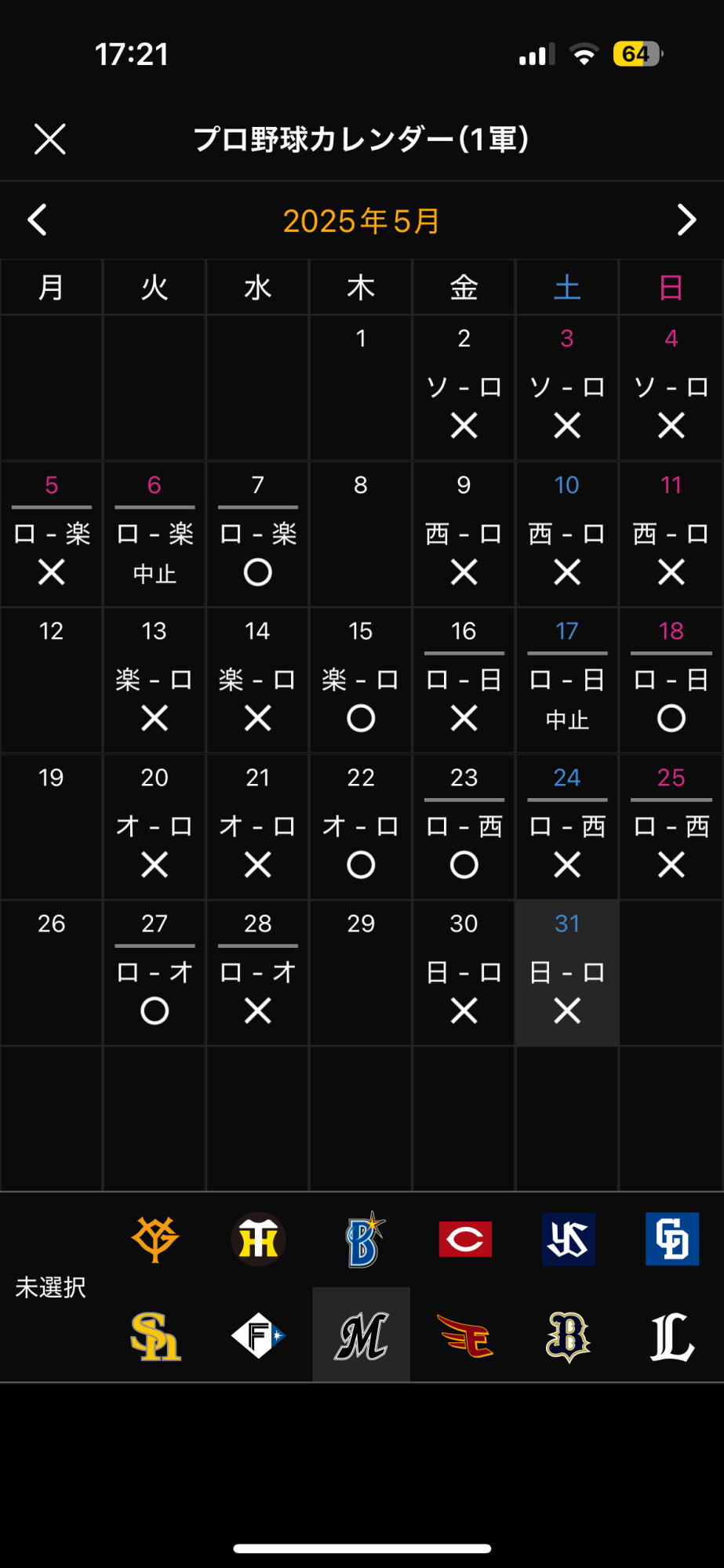Open the May 31 game 日-ロ
This screenshot has height=1568, width=724.
click(x=567, y=974)
